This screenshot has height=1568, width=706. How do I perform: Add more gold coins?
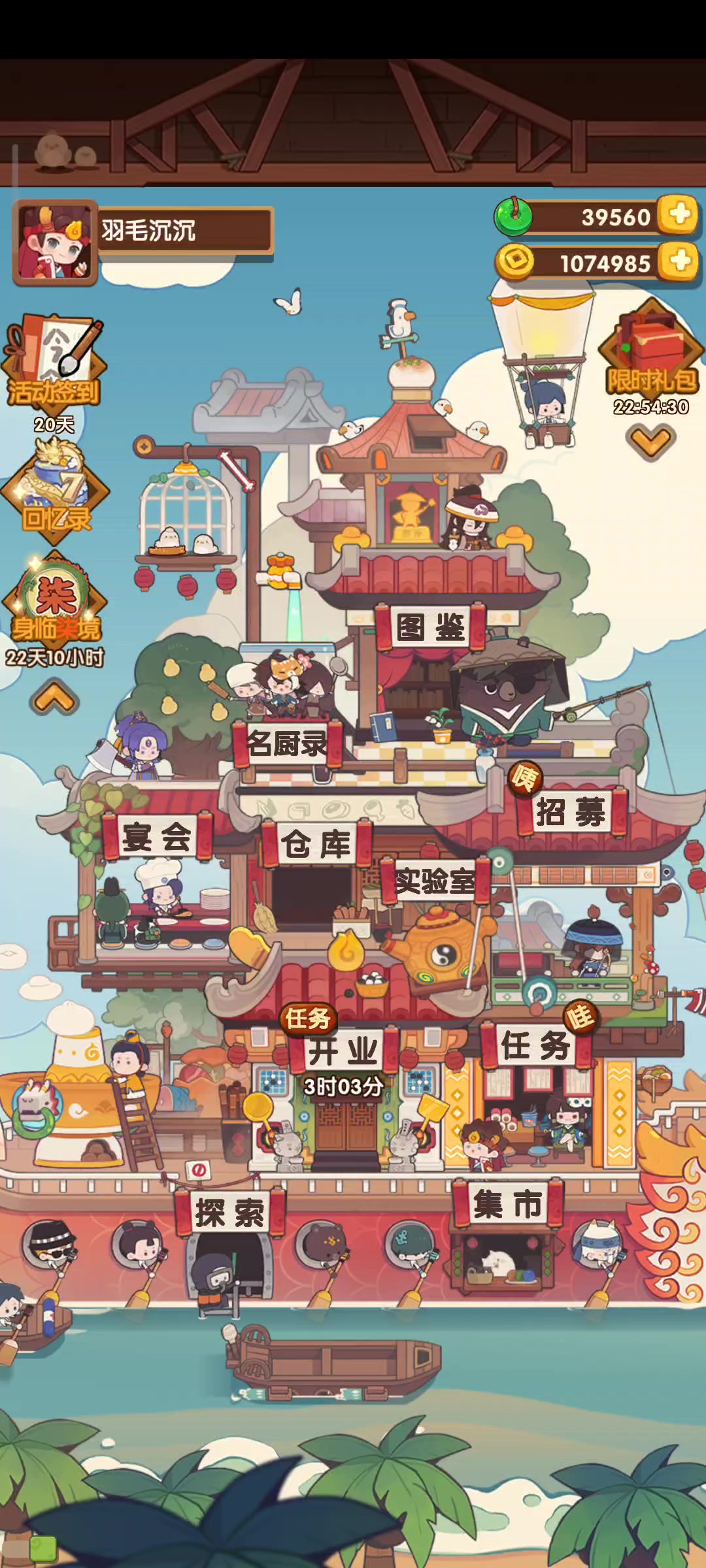(x=679, y=261)
